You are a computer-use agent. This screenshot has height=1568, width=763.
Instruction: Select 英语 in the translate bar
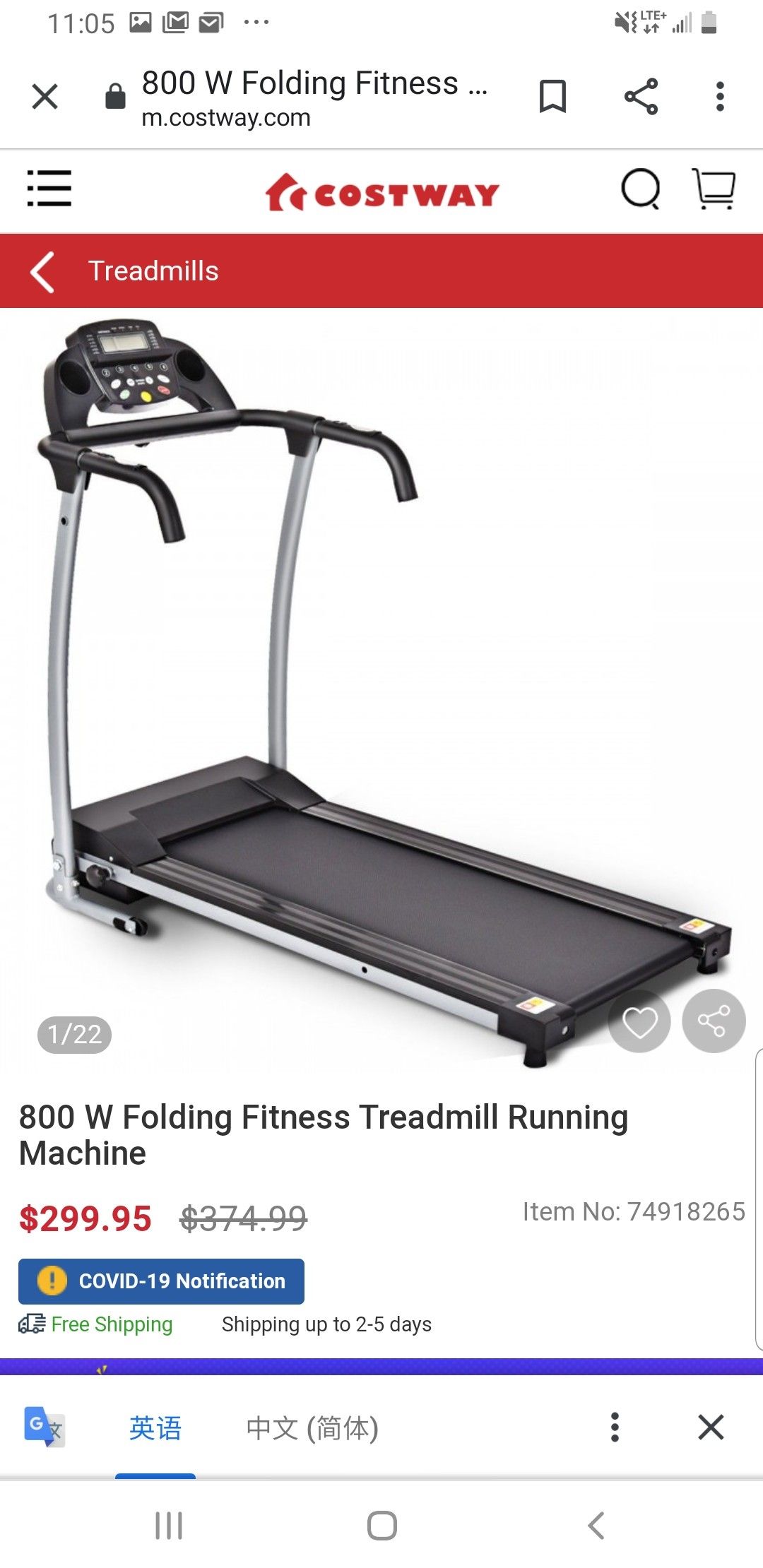pos(155,1428)
